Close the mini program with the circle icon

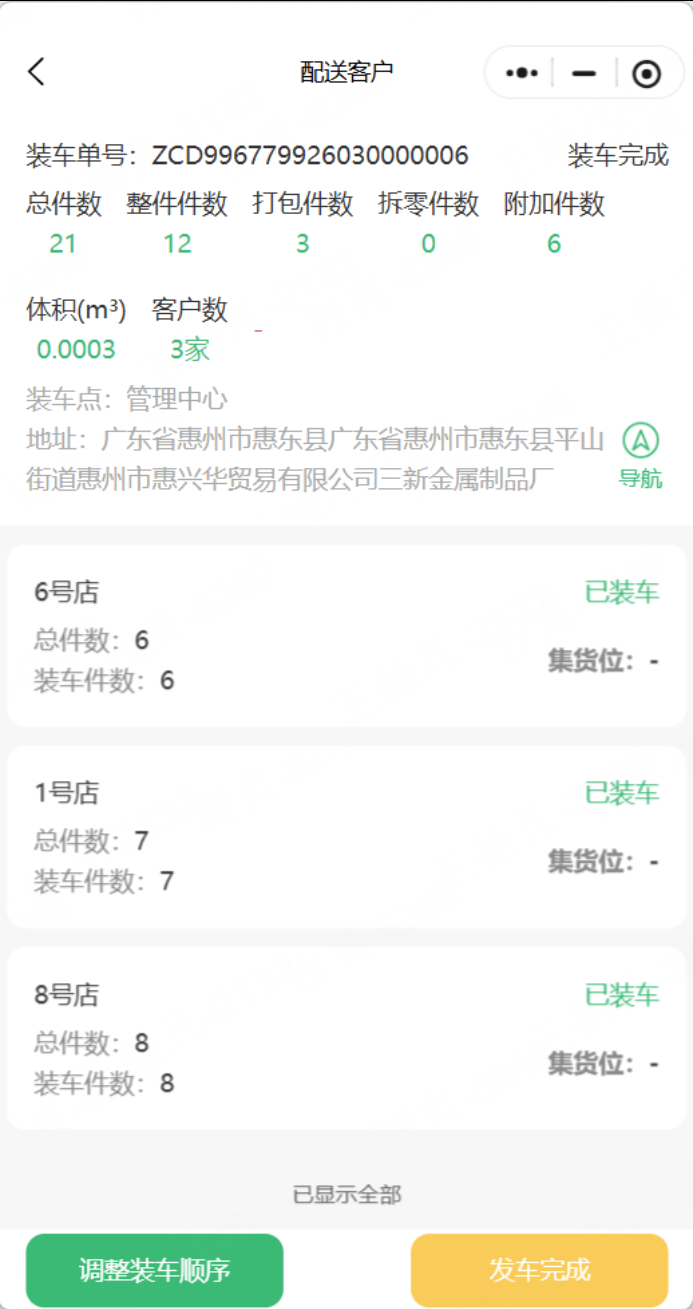click(x=647, y=73)
